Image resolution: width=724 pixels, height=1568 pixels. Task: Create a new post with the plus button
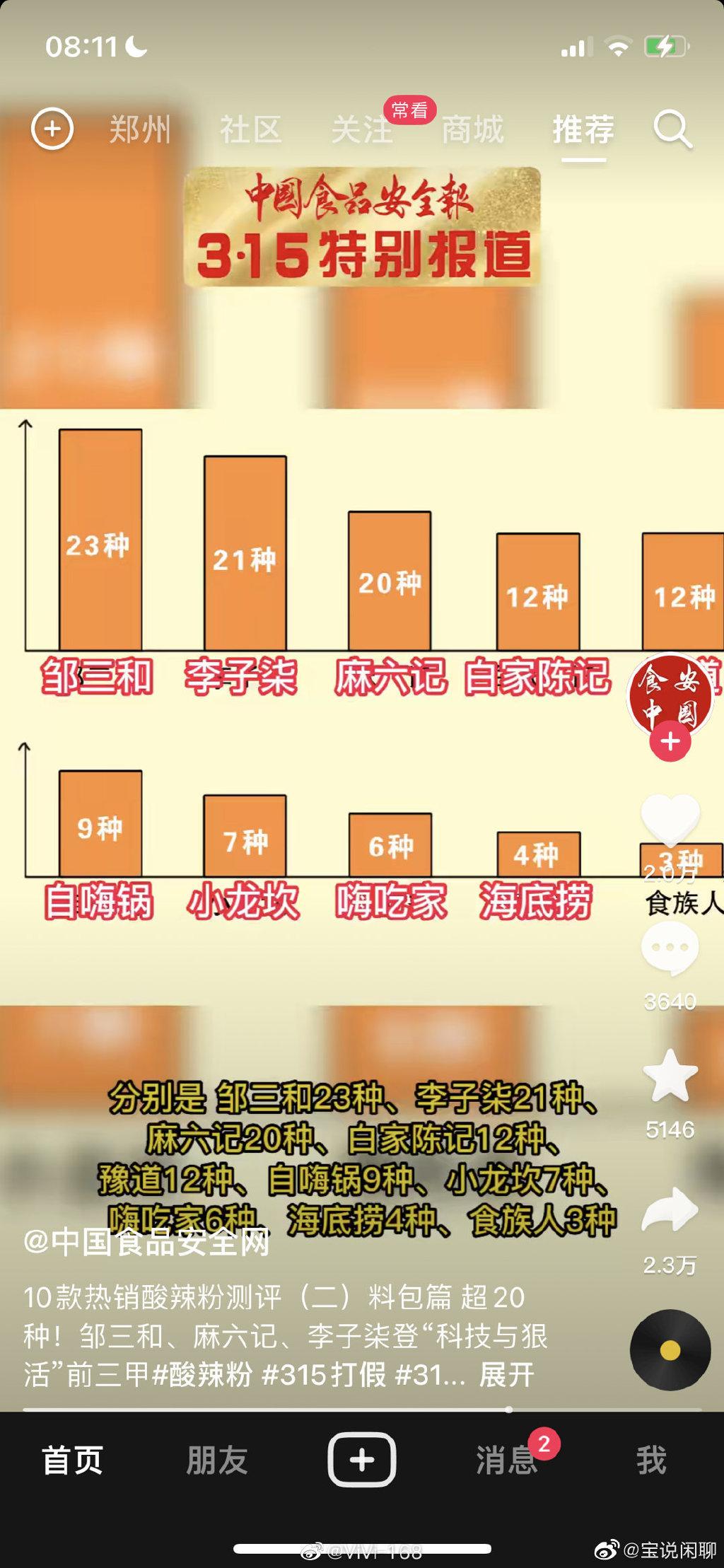(x=361, y=1460)
